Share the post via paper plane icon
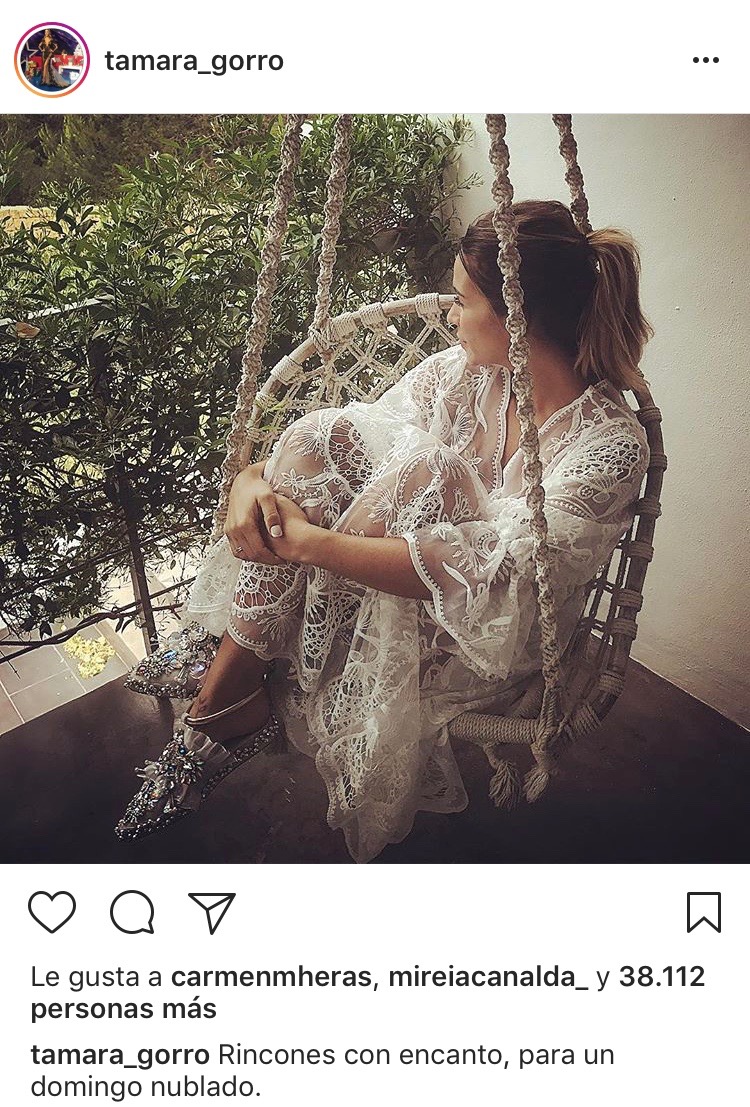 [212, 912]
